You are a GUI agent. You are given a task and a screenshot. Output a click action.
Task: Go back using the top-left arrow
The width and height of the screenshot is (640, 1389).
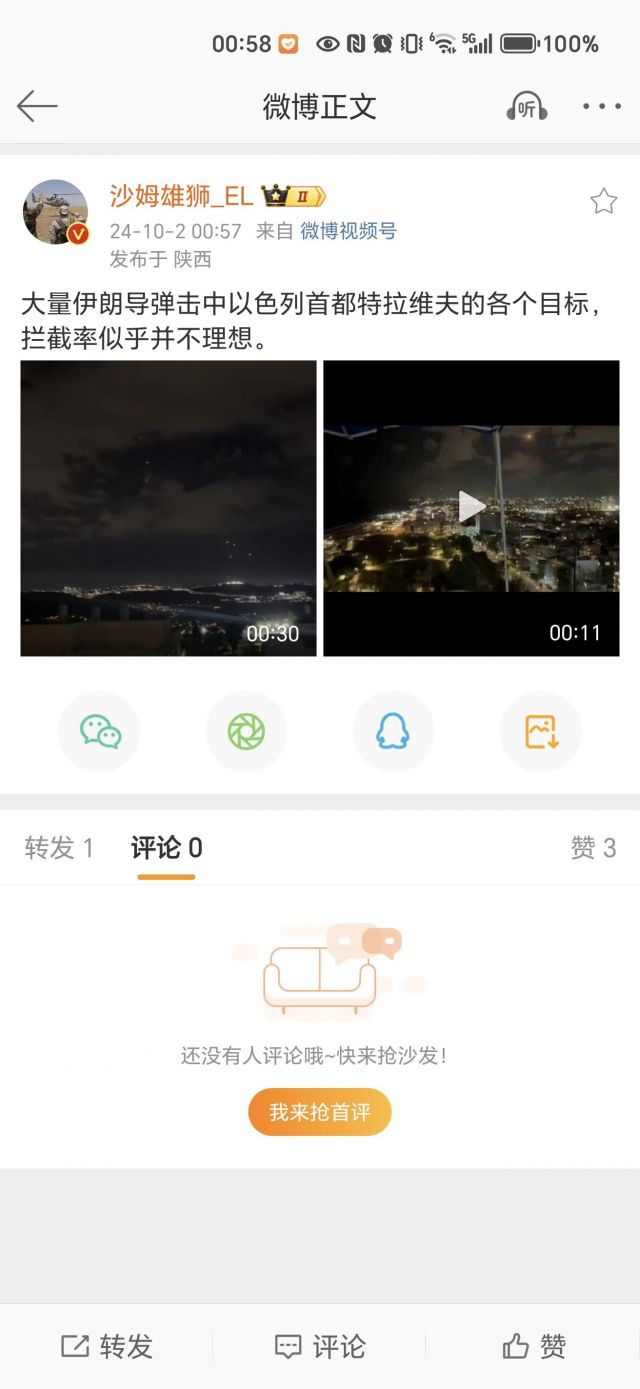pos(37,106)
